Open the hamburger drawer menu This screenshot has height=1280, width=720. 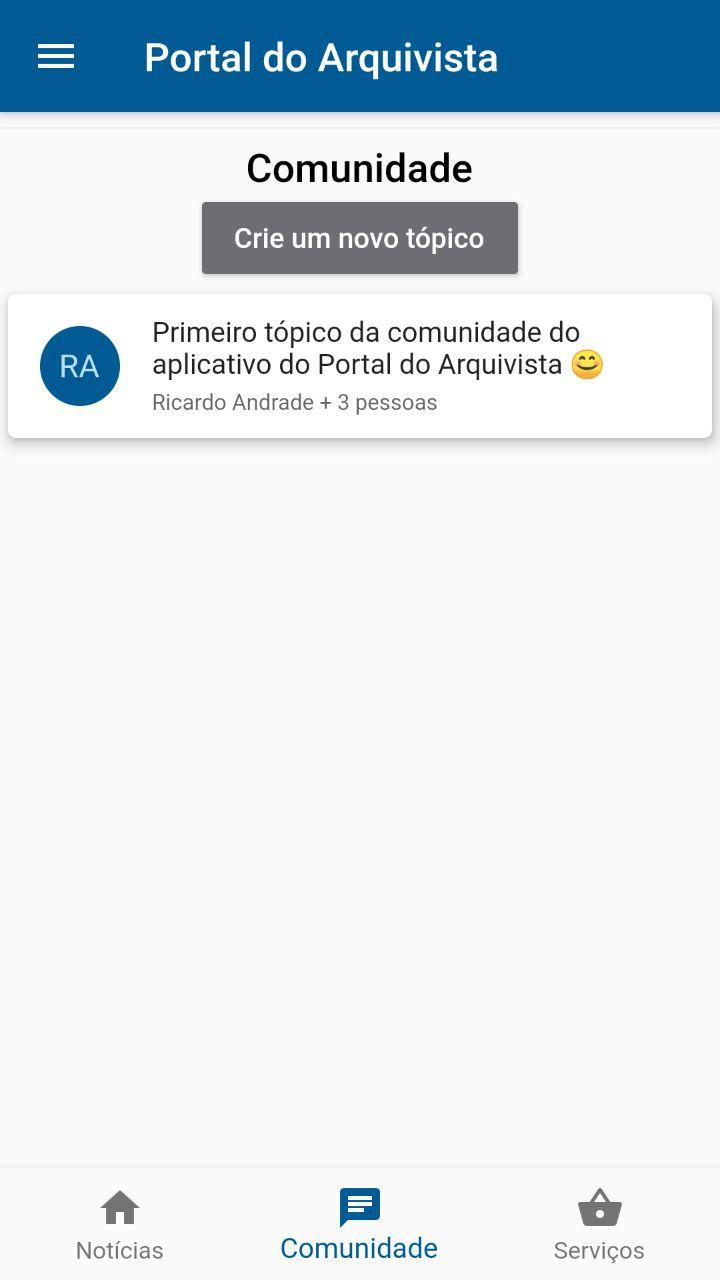point(56,57)
